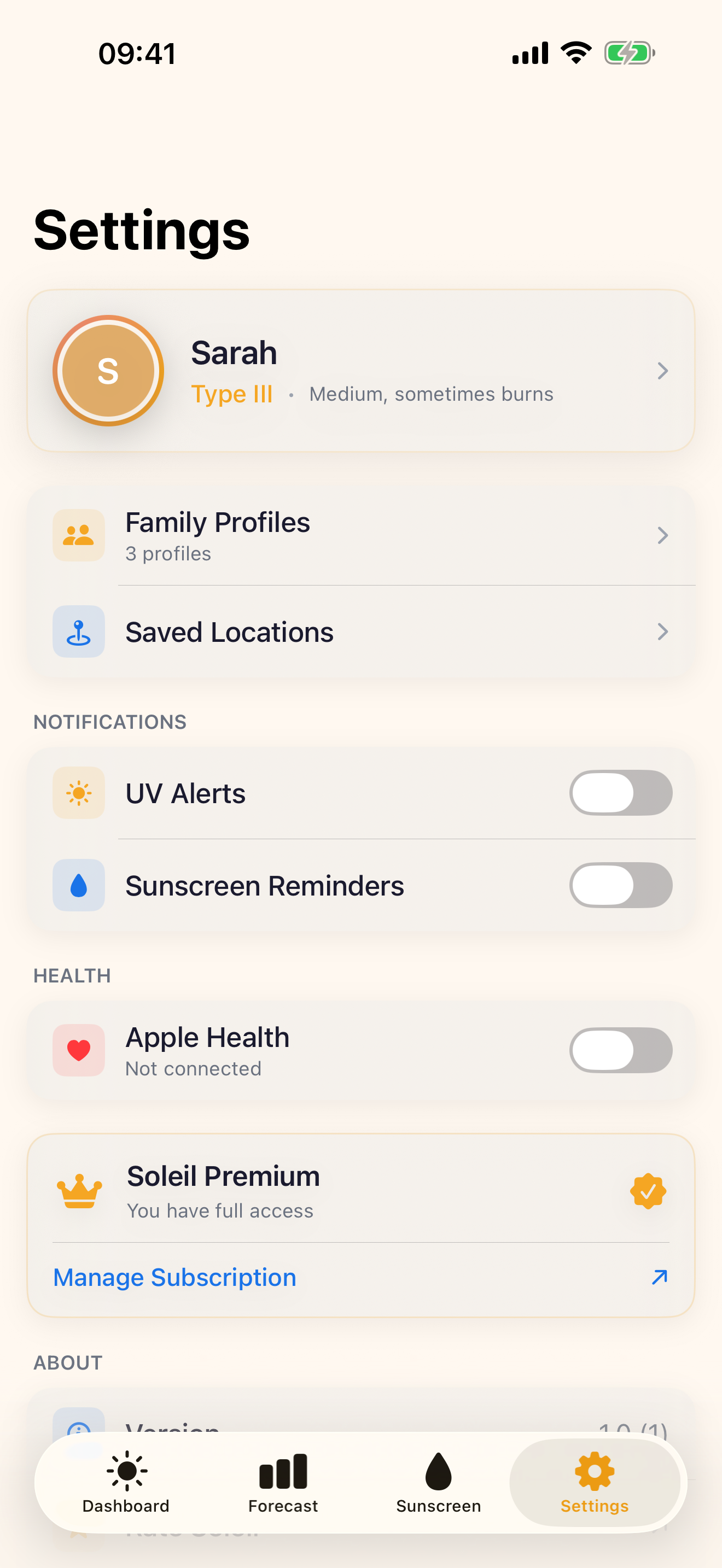Turn on Sunscreen Reminders
This screenshot has width=722, height=1568.
click(620, 886)
